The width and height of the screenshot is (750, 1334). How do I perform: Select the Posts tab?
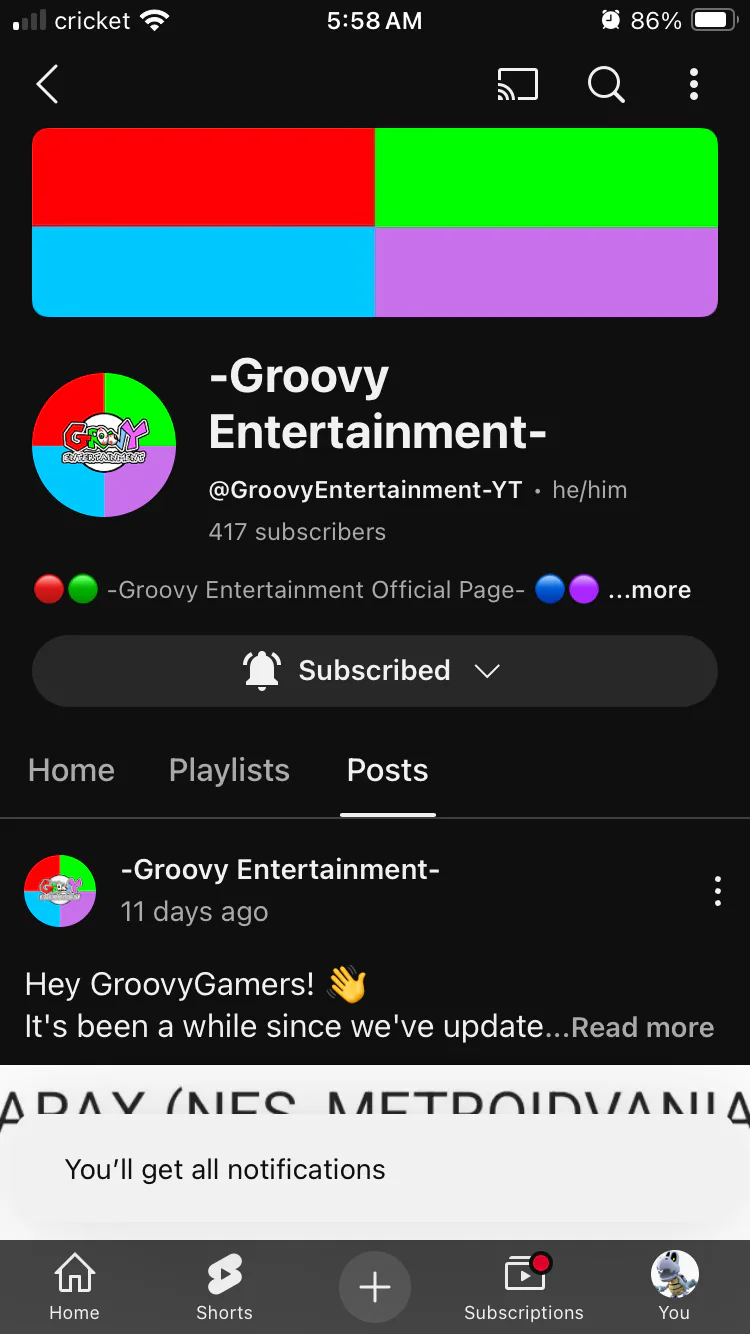tap(387, 770)
